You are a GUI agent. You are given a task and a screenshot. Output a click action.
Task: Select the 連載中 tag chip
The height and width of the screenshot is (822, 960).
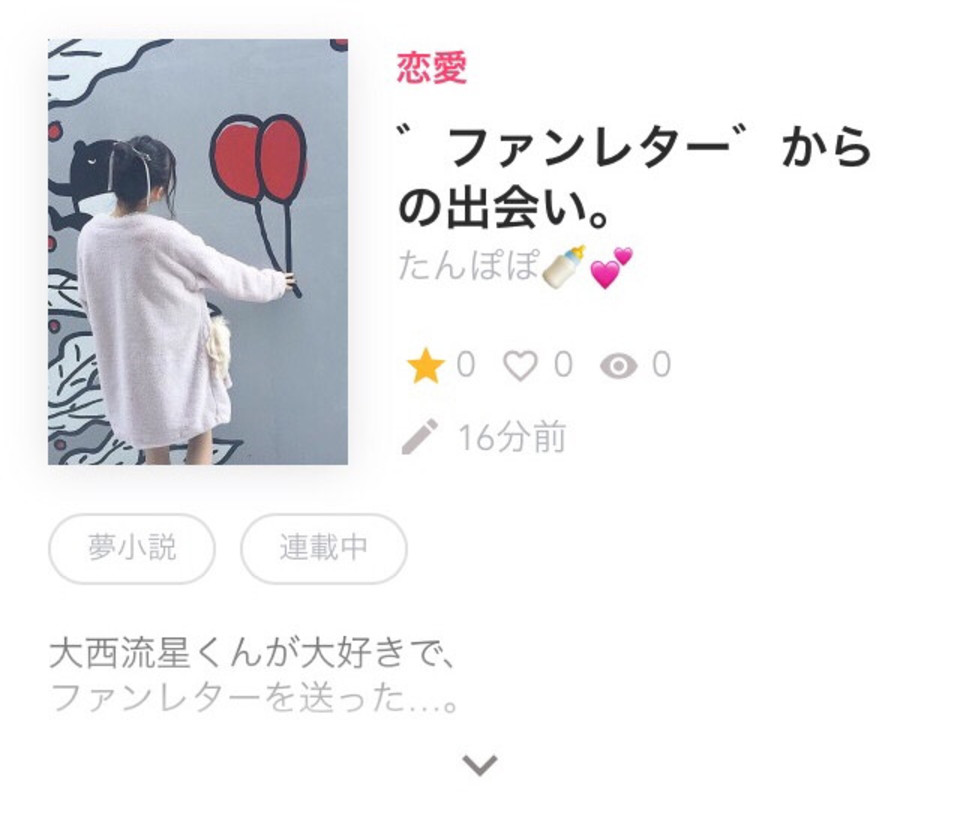pyautogui.click(x=323, y=548)
